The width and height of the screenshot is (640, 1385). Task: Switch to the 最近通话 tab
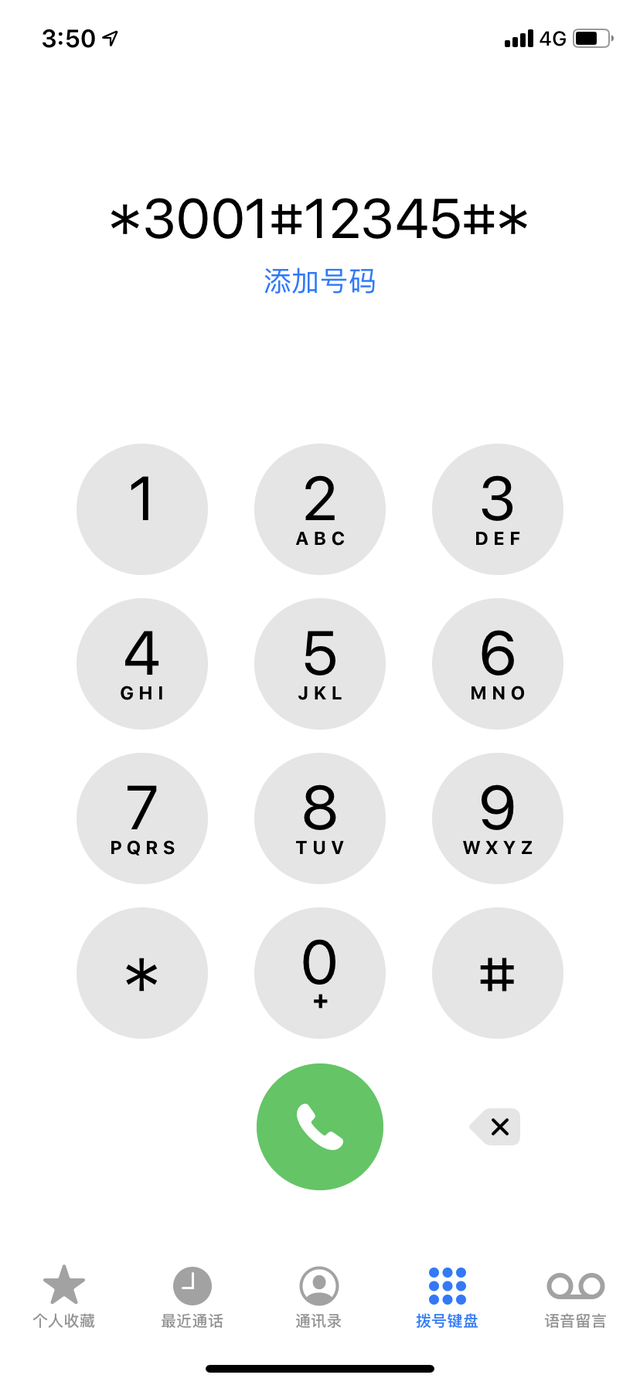[192, 1297]
